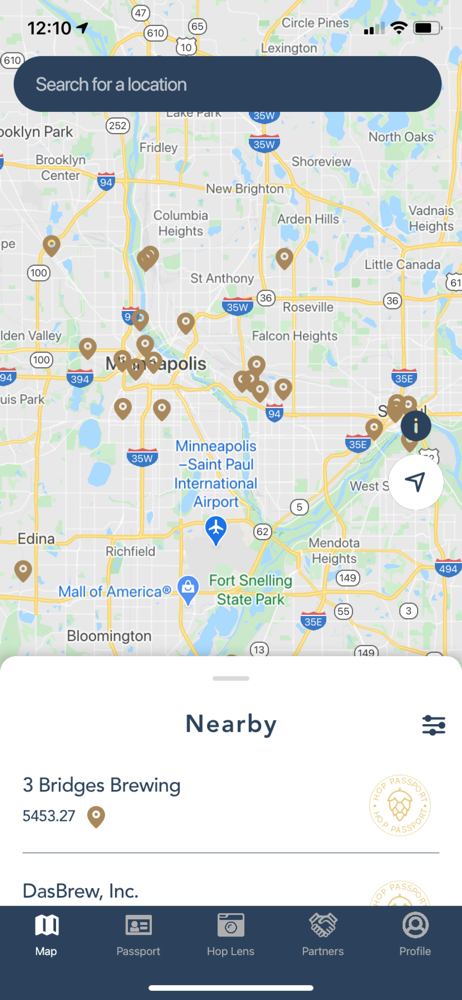Select the brewery pin near Roseville

[x=284, y=258]
